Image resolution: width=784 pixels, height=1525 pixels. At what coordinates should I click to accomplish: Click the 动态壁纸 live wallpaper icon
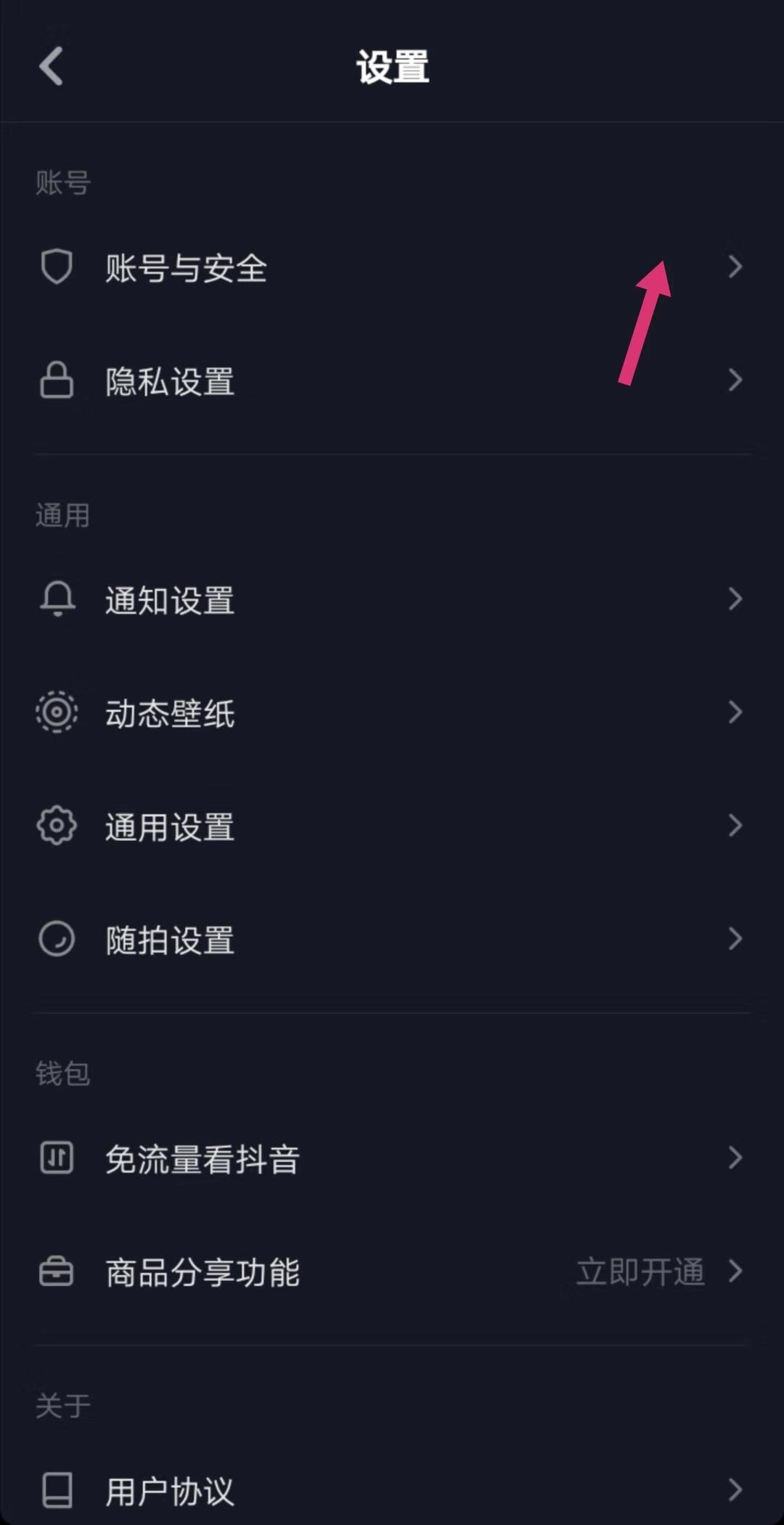[57, 712]
